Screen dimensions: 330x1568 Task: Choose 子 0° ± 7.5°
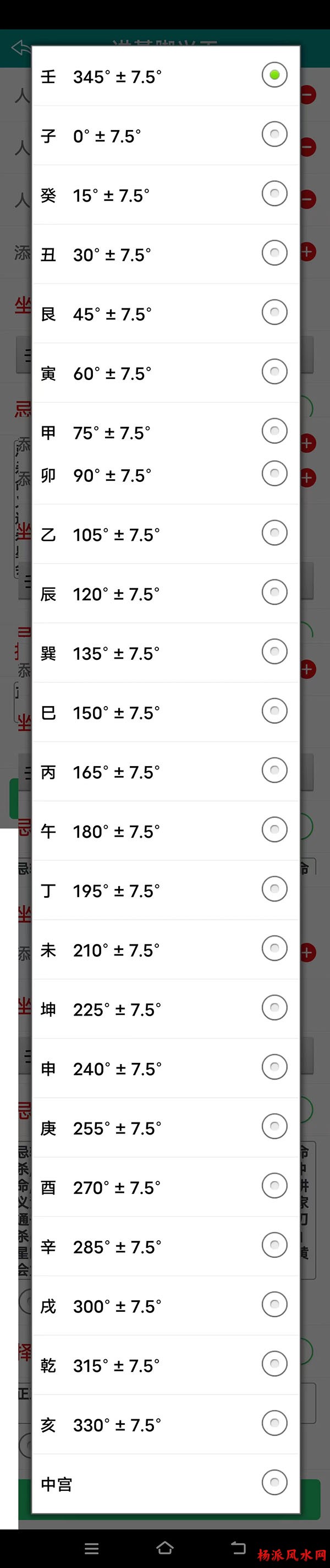pyautogui.click(x=274, y=134)
